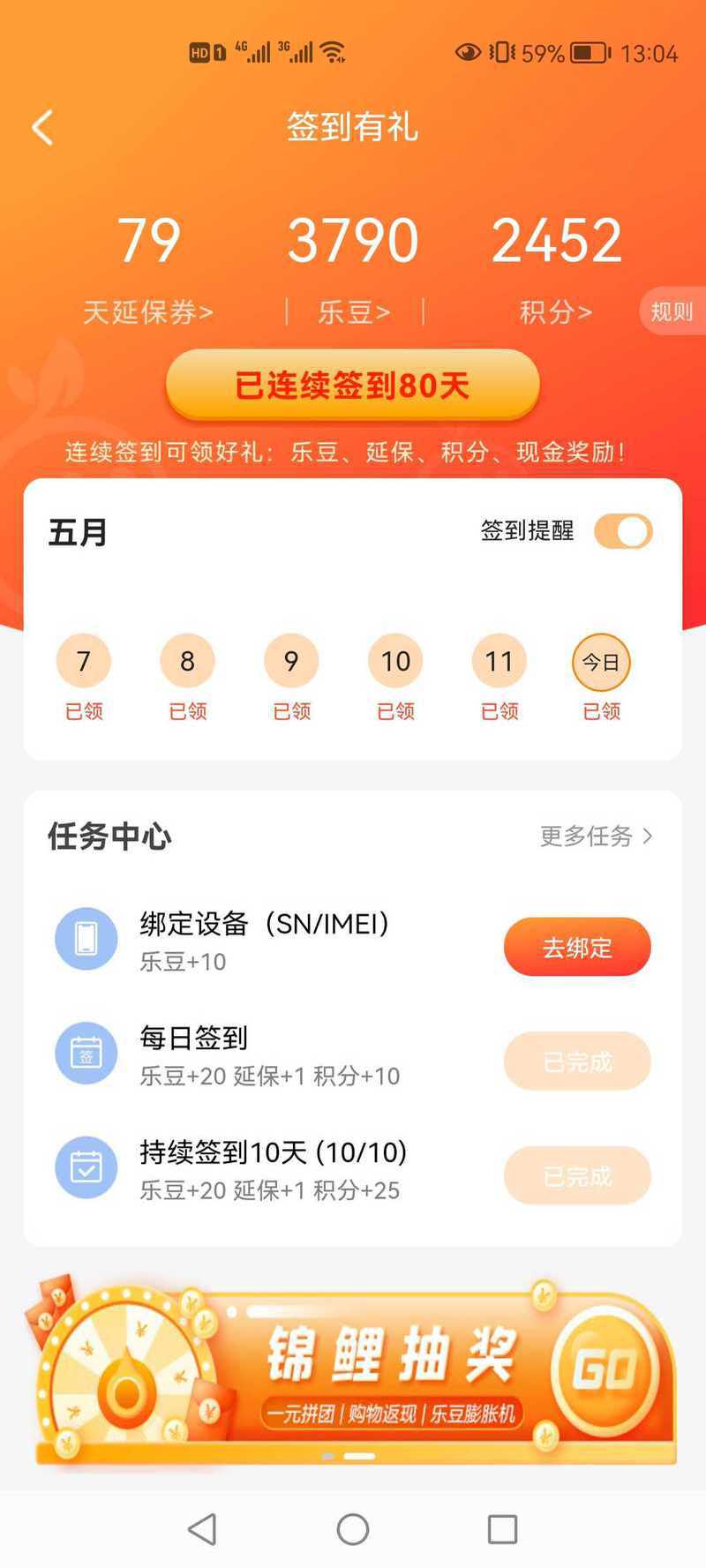
Task: Go back using the top-left arrow
Action: 42,128
